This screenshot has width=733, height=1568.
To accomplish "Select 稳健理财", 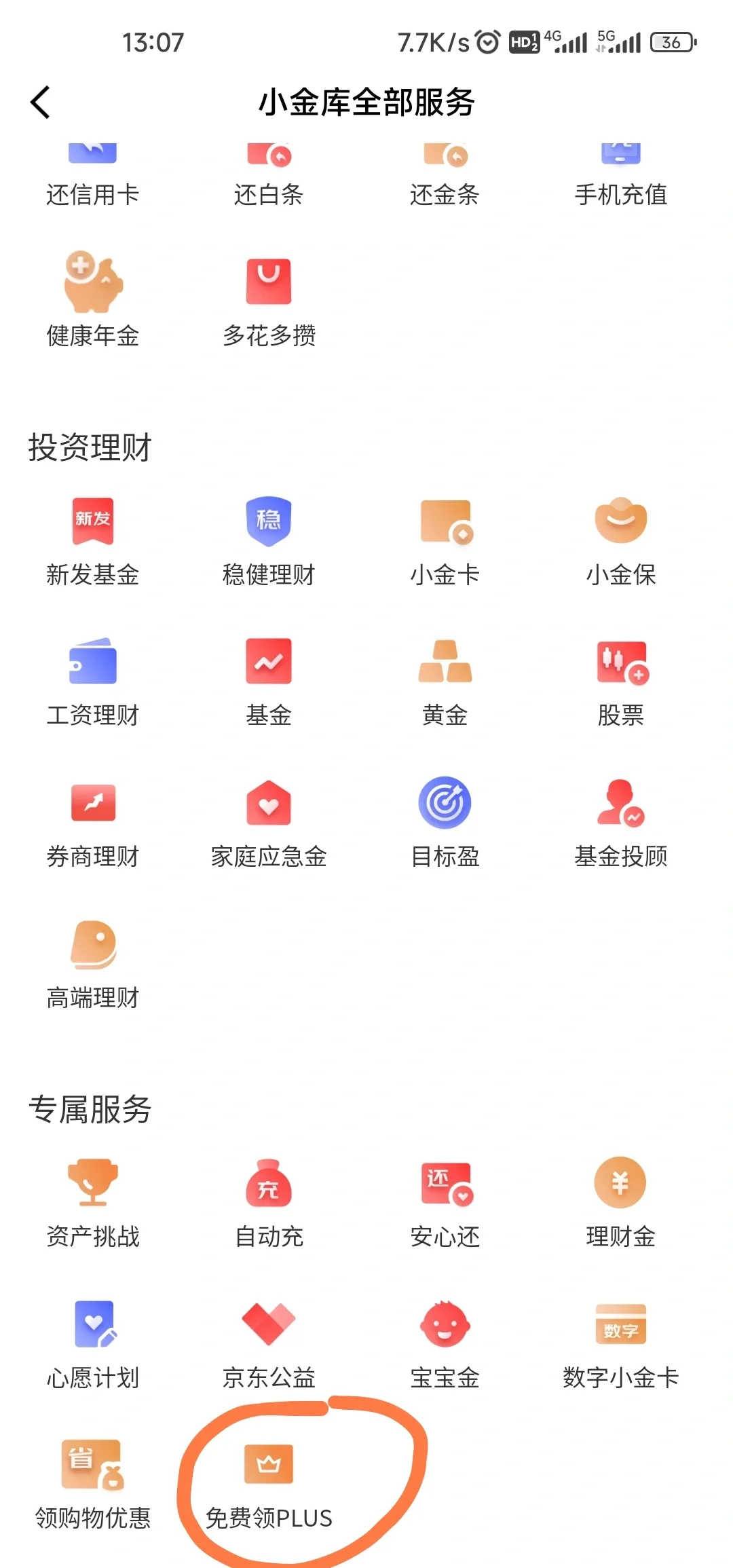I will click(x=269, y=540).
